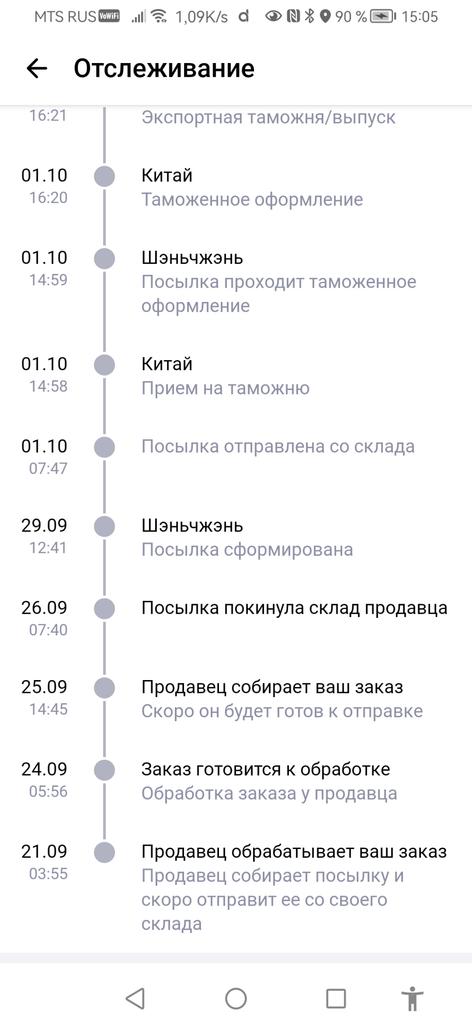Go back from the Отслеживание screen
The height and width of the screenshot is (1024, 472).
(37, 68)
